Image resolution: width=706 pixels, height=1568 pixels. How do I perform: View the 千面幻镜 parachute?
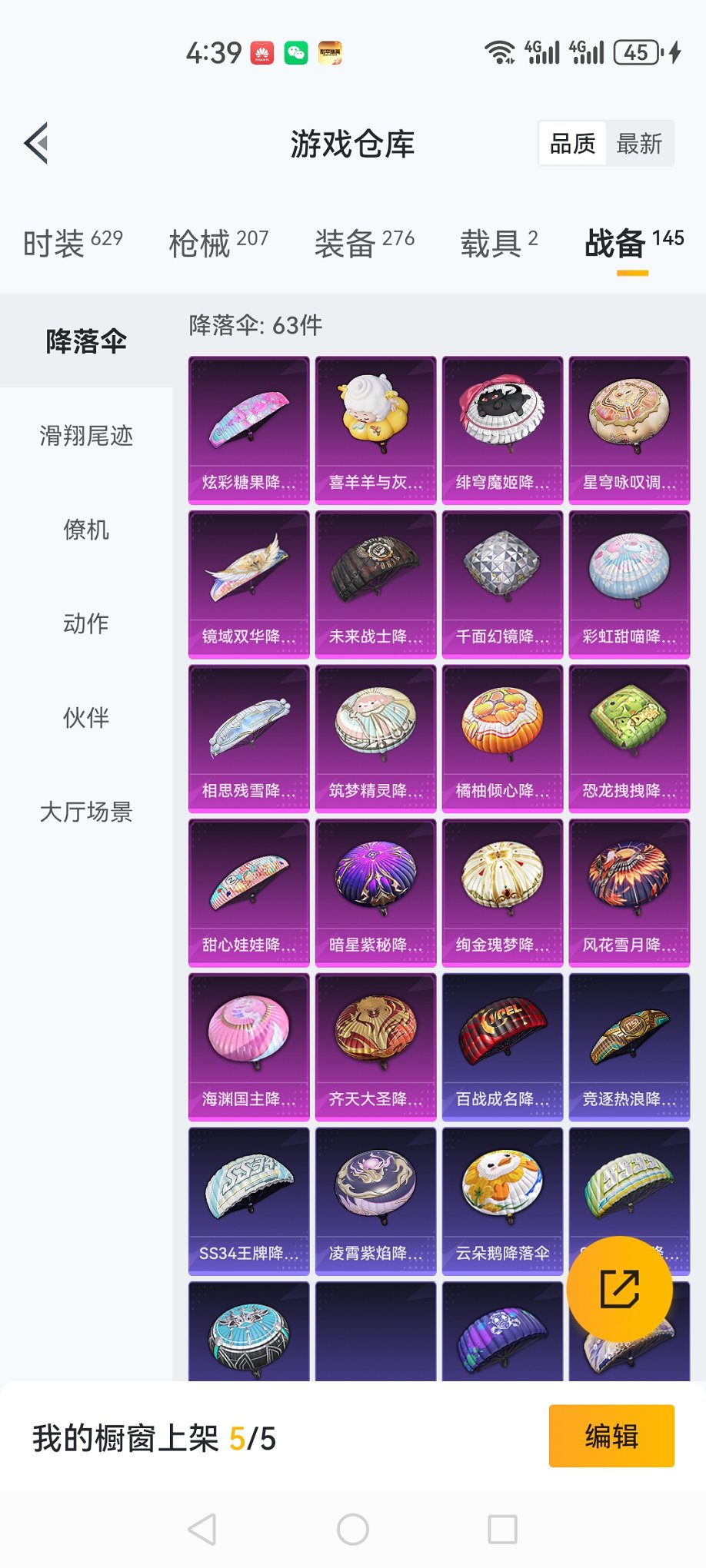pyautogui.click(x=502, y=584)
